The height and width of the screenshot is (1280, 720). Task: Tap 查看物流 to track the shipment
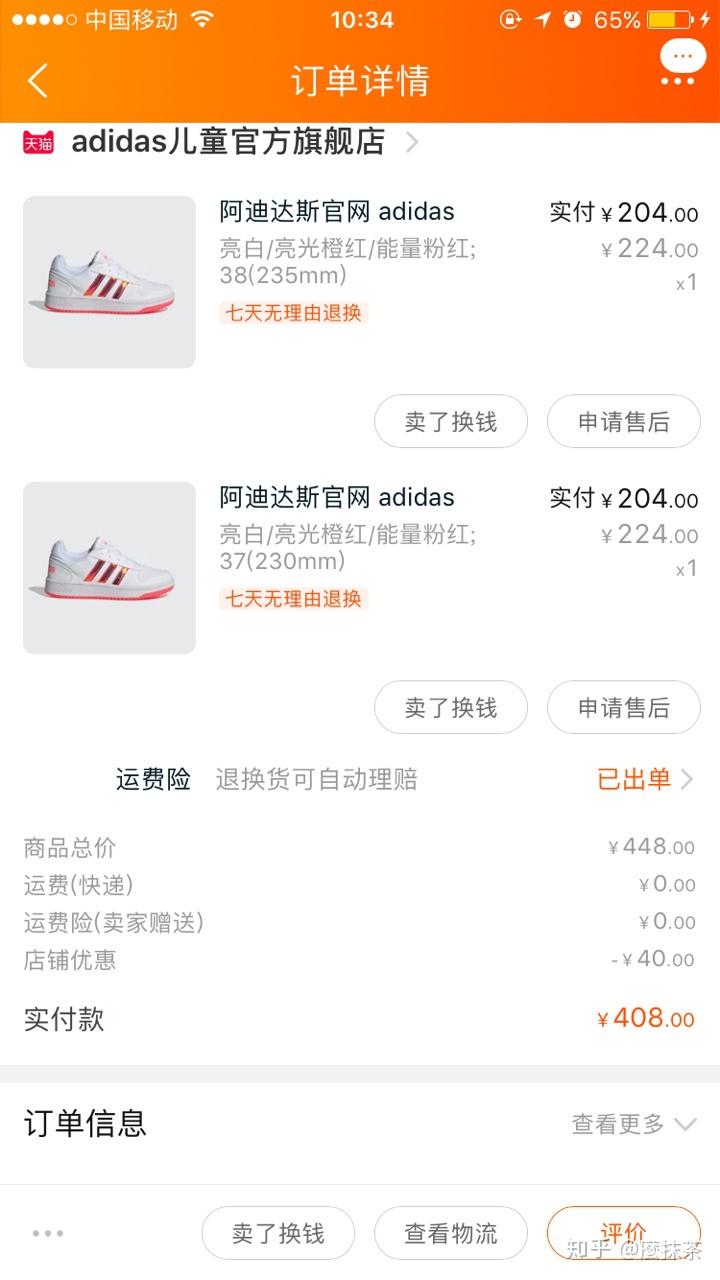pos(450,1233)
